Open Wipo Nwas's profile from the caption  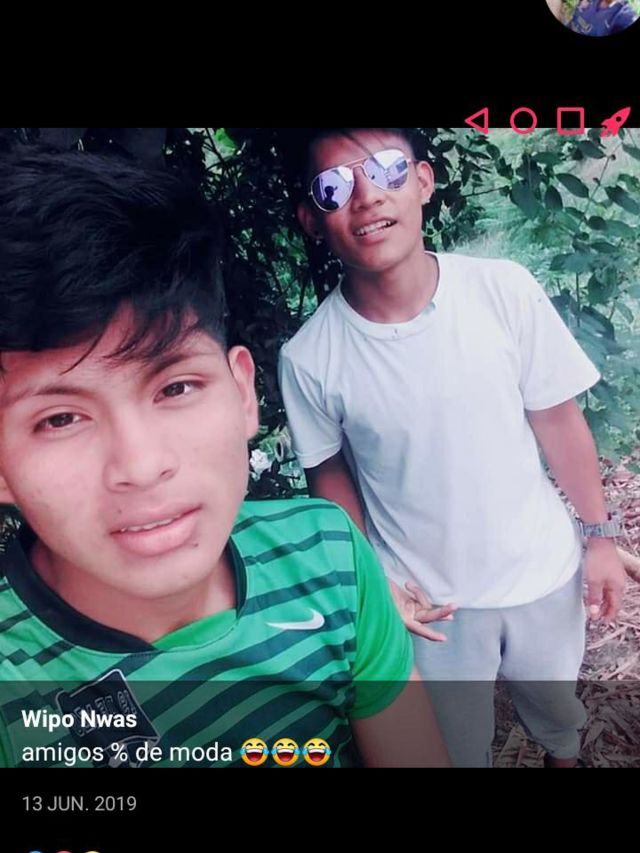coord(79,719)
